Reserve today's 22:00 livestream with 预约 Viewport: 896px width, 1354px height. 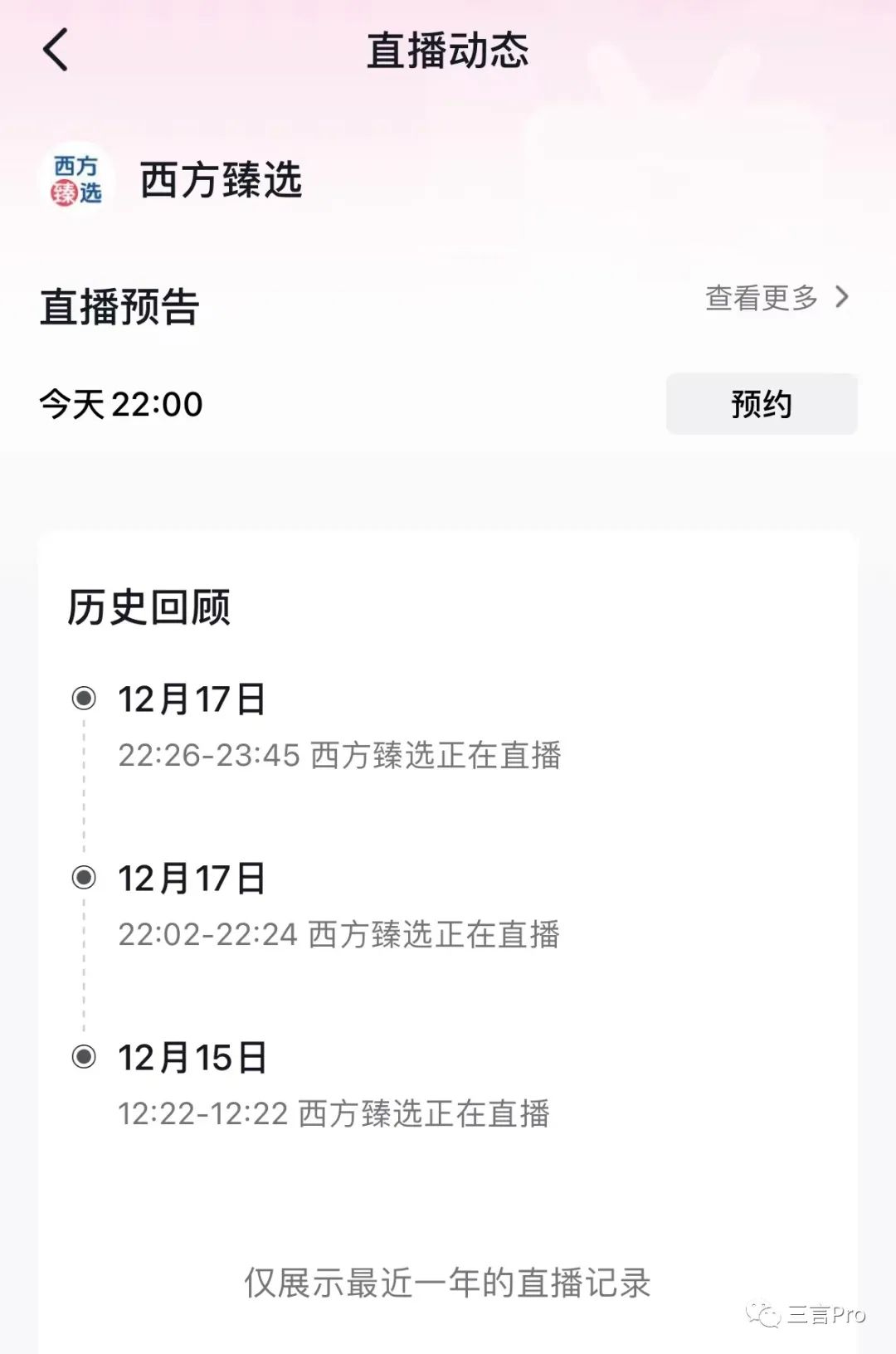pos(761,404)
